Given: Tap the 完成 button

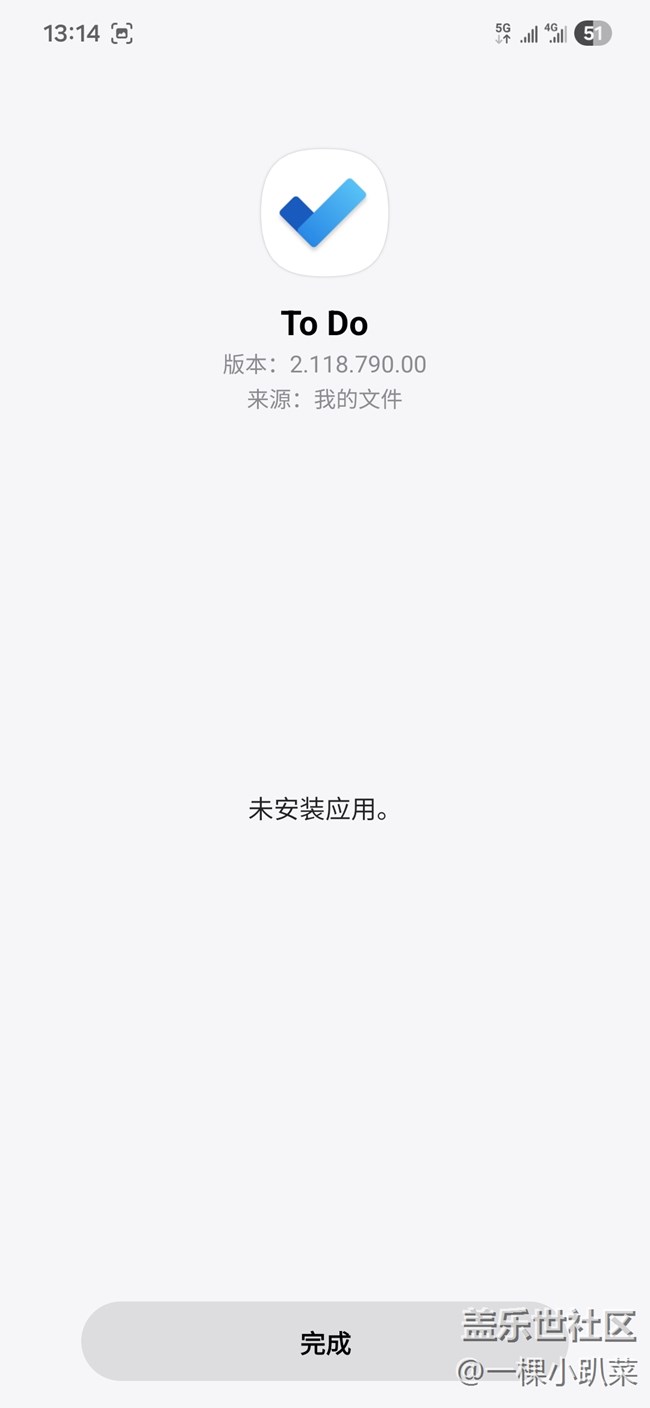Looking at the screenshot, I should coord(325,1343).
